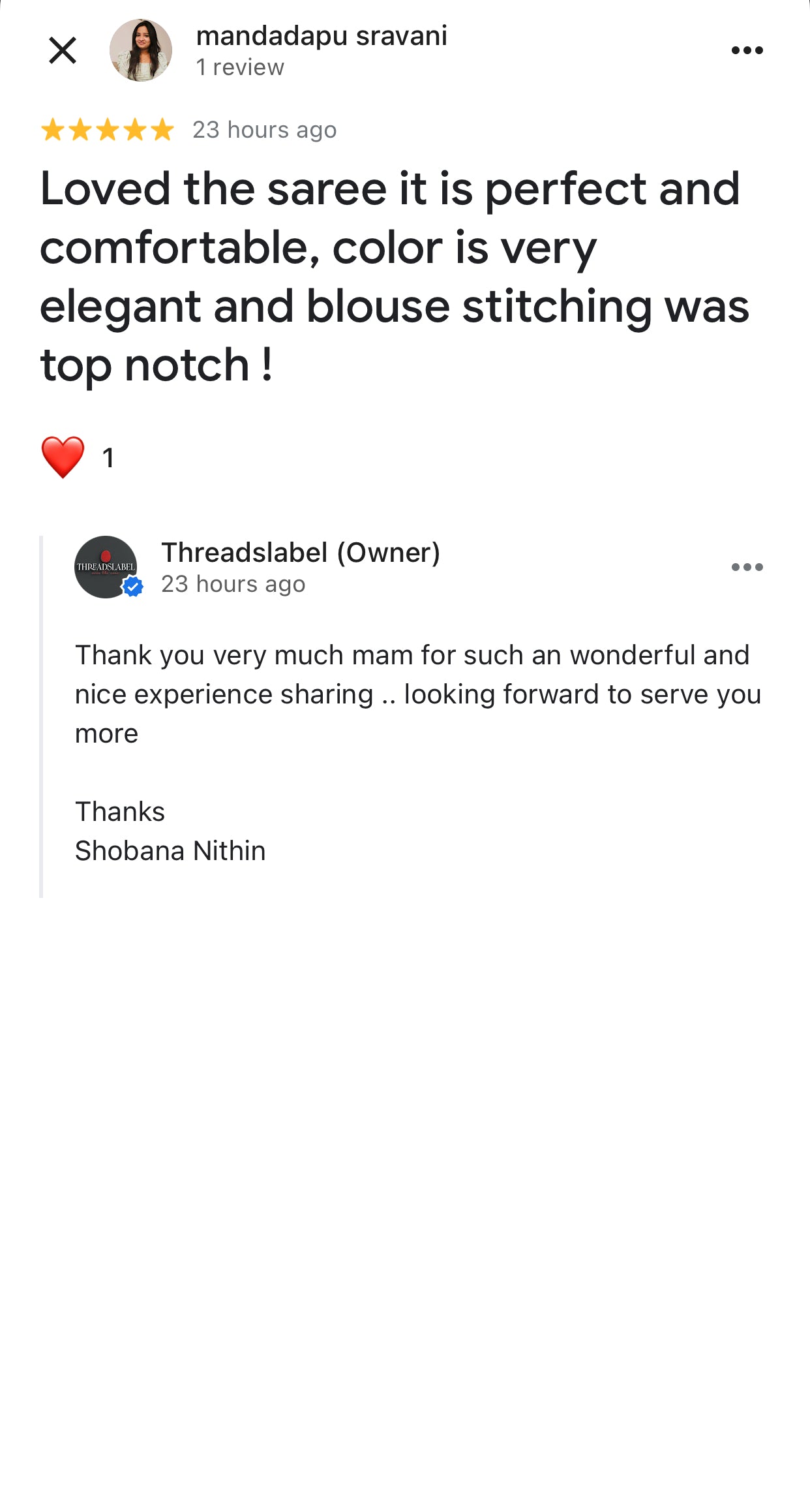This screenshot has width=810, height=1512.
Task: Close the review detail view
Action: 63,50
